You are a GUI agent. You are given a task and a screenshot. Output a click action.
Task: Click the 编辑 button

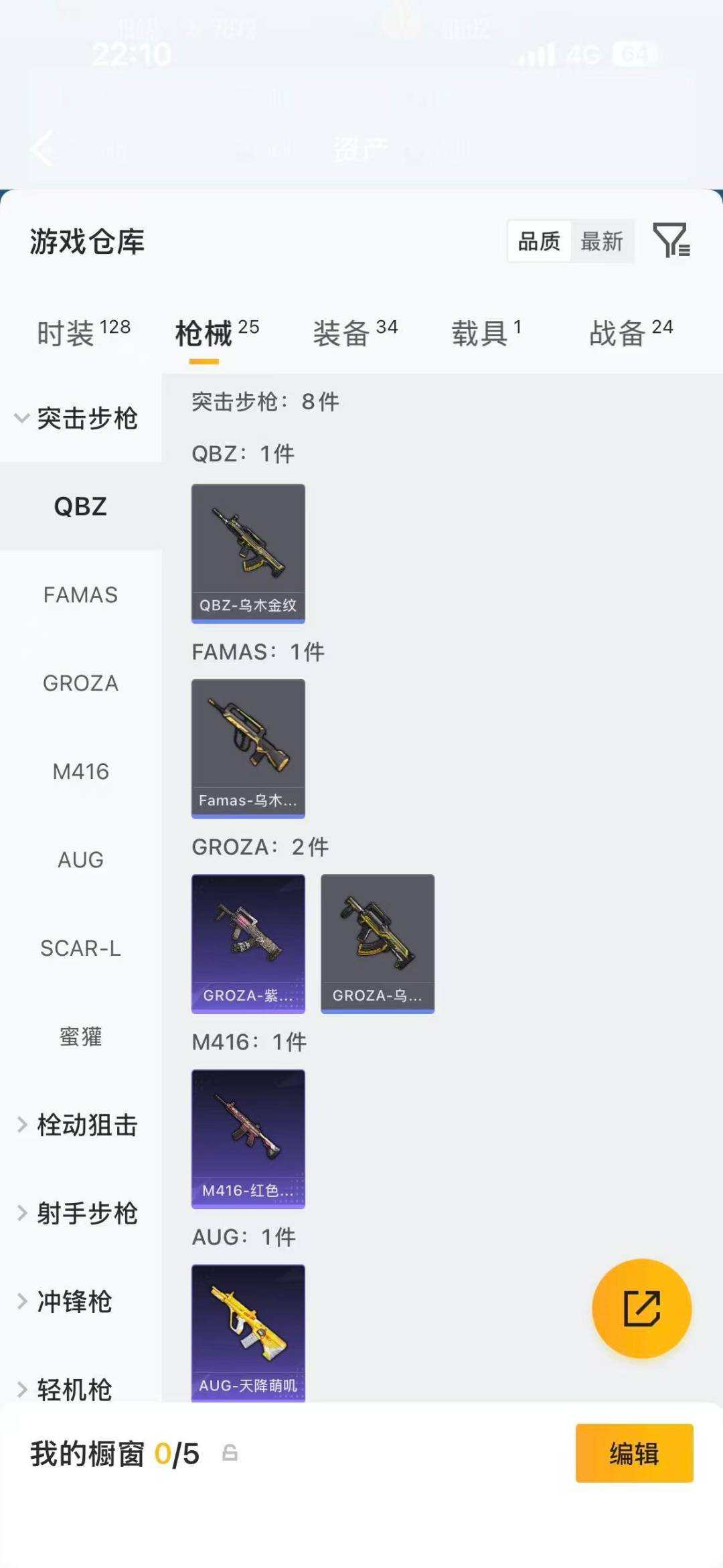(634, 1455)
